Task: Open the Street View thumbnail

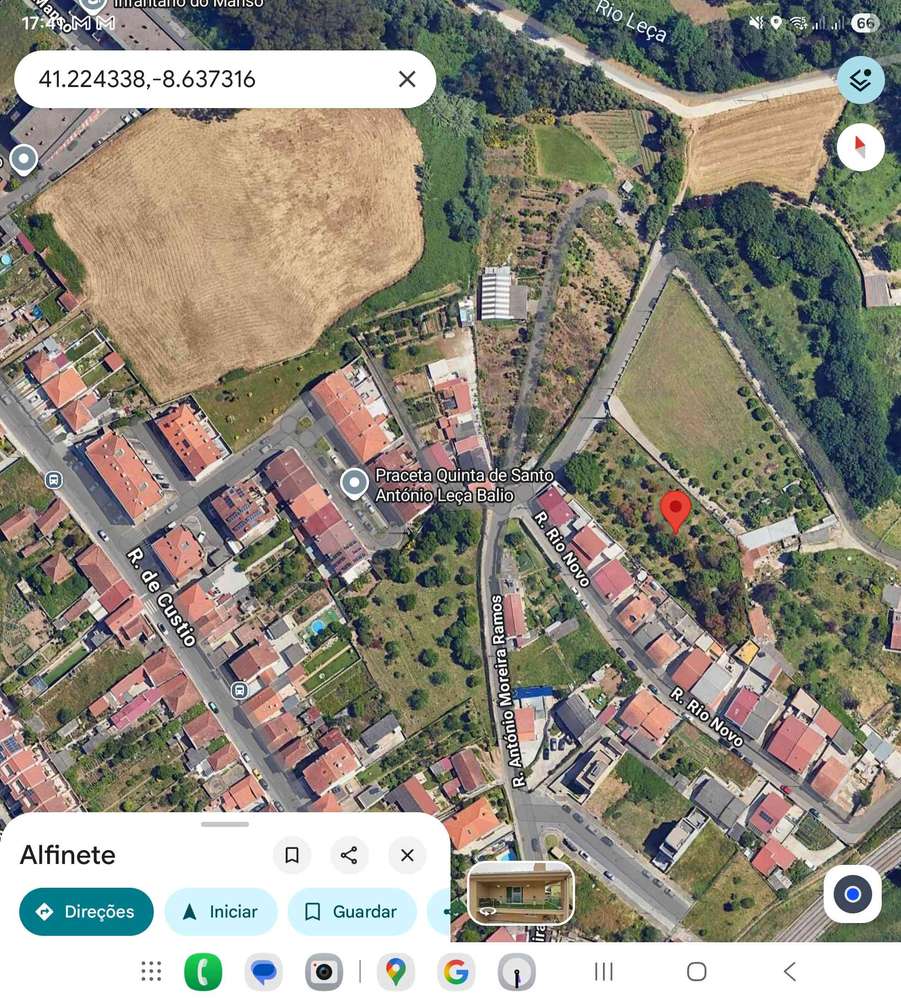Action: point(520,892)
